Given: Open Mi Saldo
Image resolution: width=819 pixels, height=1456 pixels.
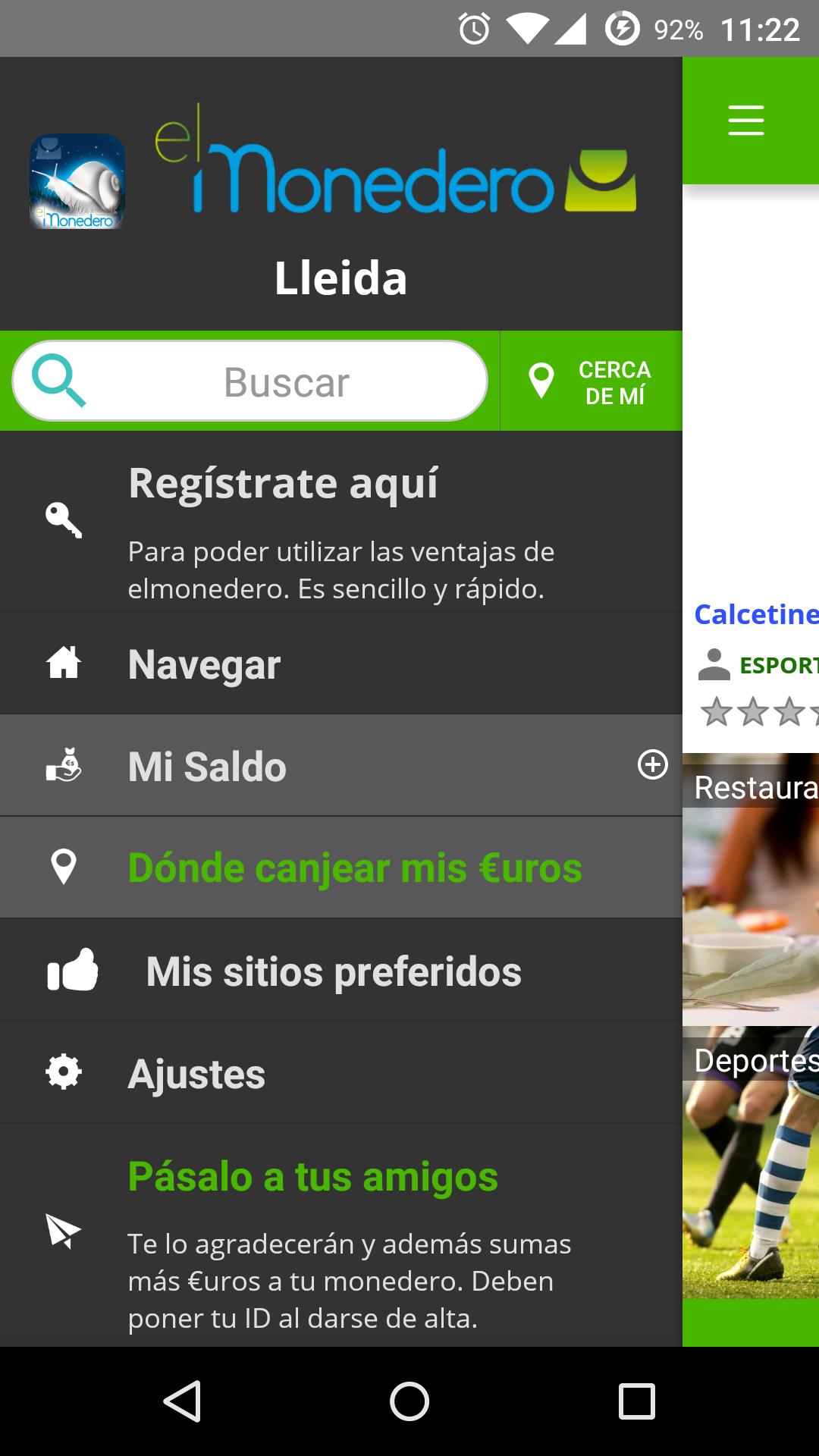Looking at the screenshot, I should 303,766.
